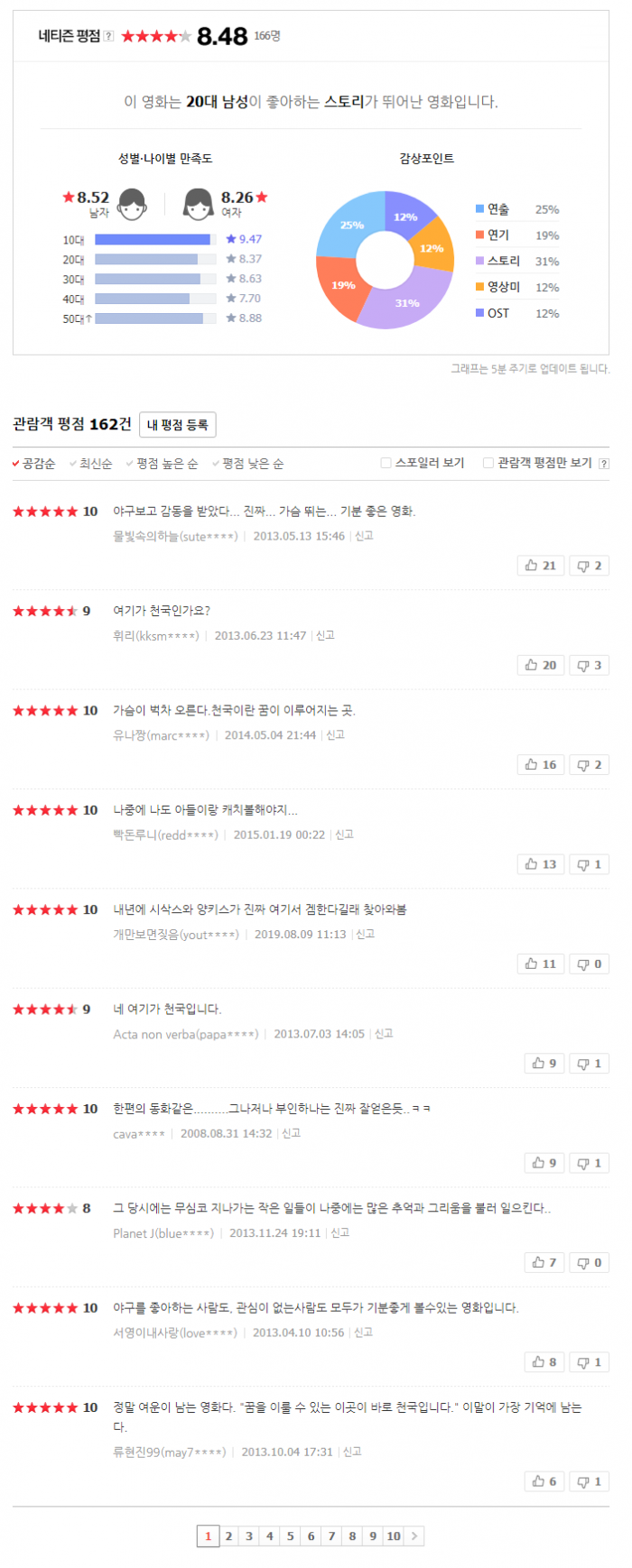Go to page 2 of reviews
632x1568 pixels.
click(229, 1536)
